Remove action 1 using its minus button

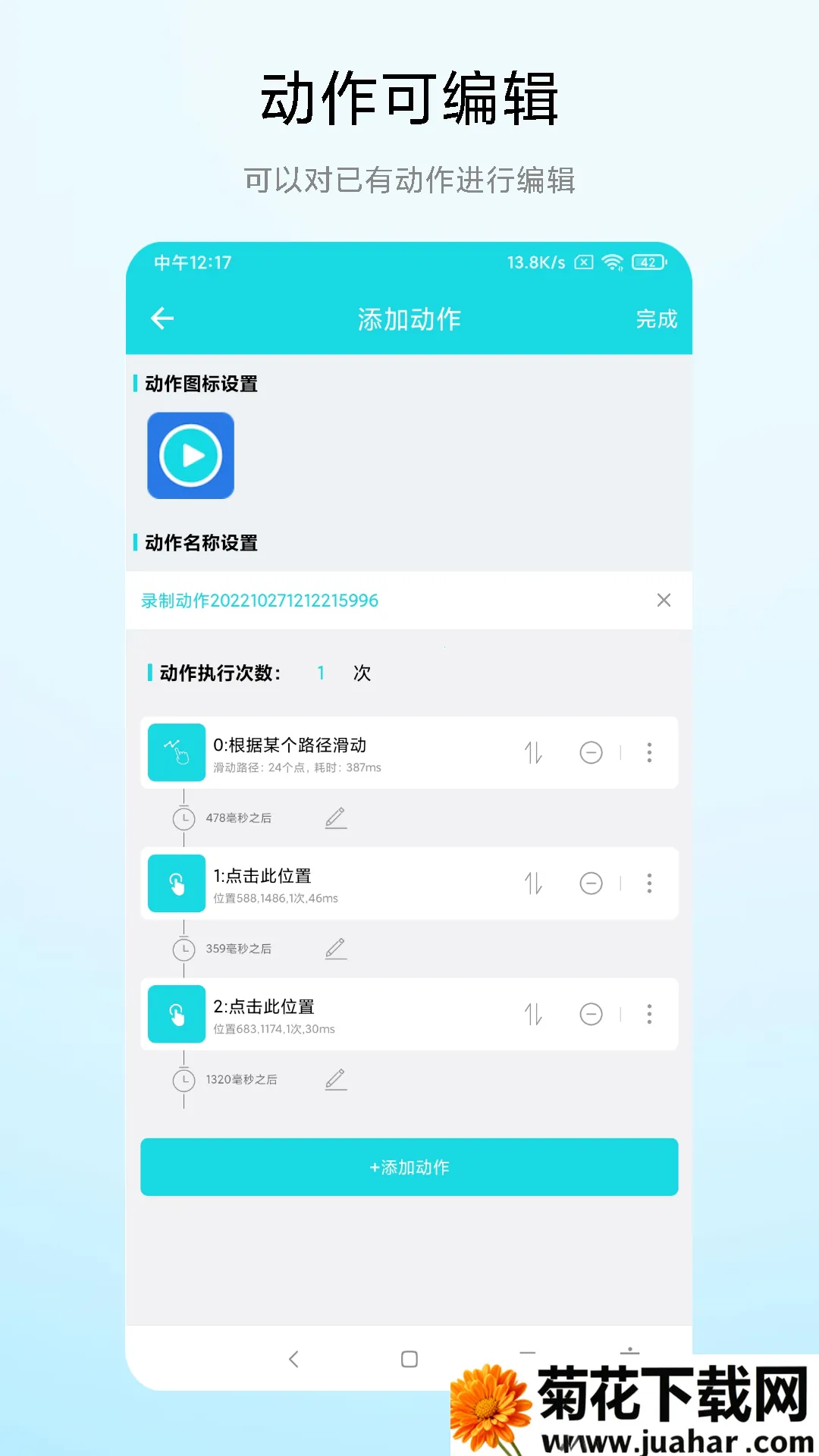pos(592,883)
